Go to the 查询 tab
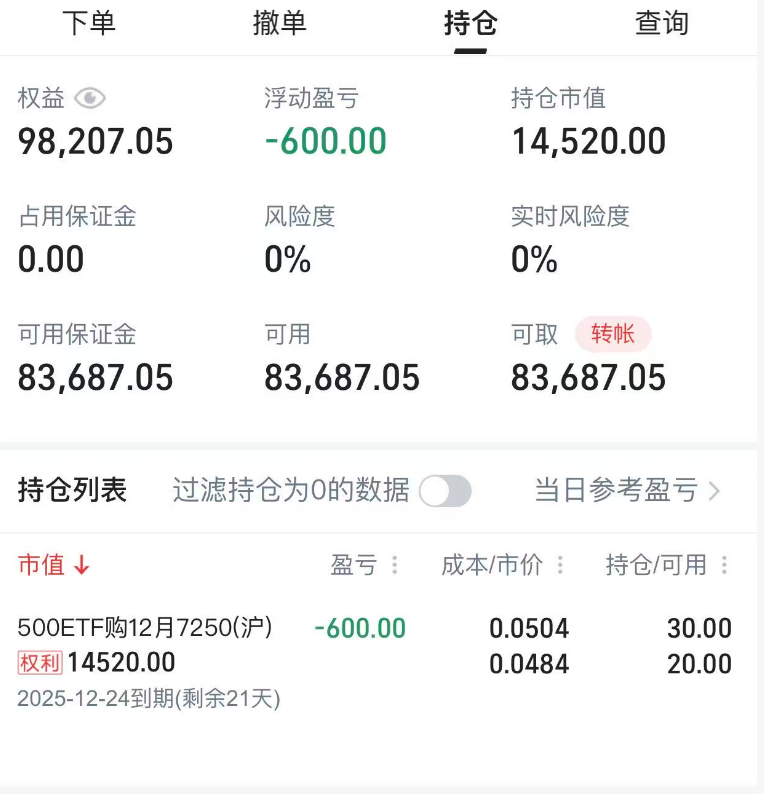Viewport: 764px width, 794px height. pyautogui.click(x=662, y=23)
